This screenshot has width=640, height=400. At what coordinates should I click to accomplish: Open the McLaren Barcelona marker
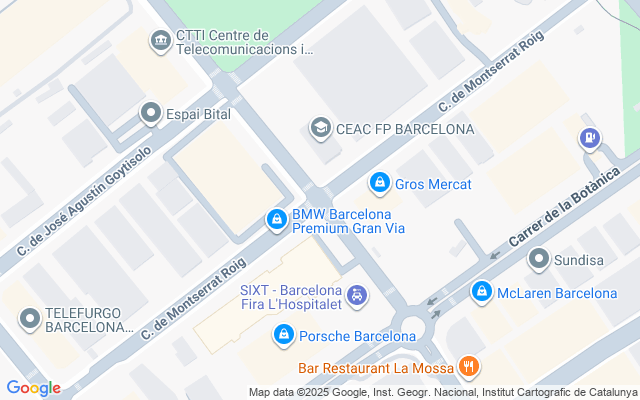point(482,291)
